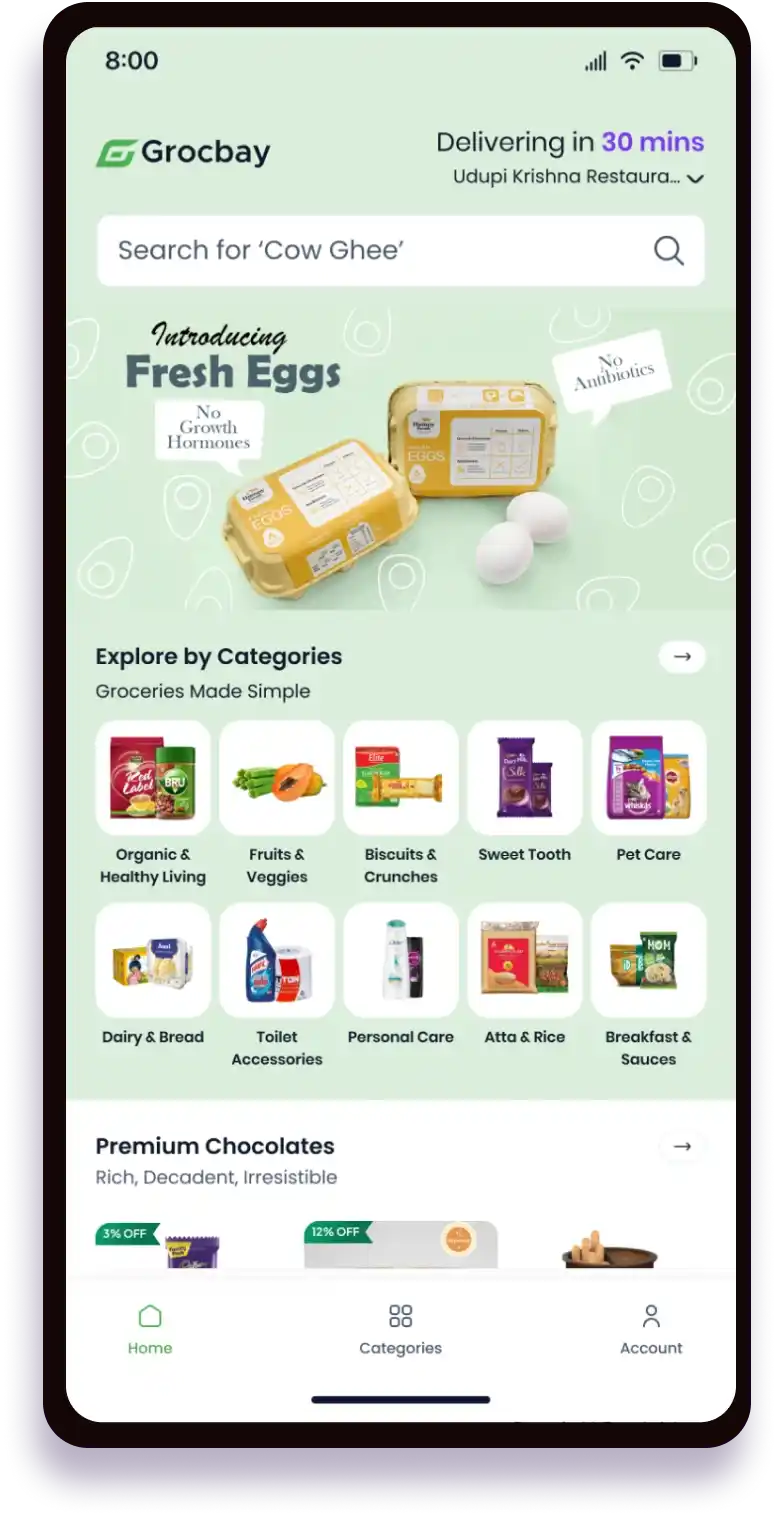Go to the Account tab
779x1518 pixels.
point(651,1329)
